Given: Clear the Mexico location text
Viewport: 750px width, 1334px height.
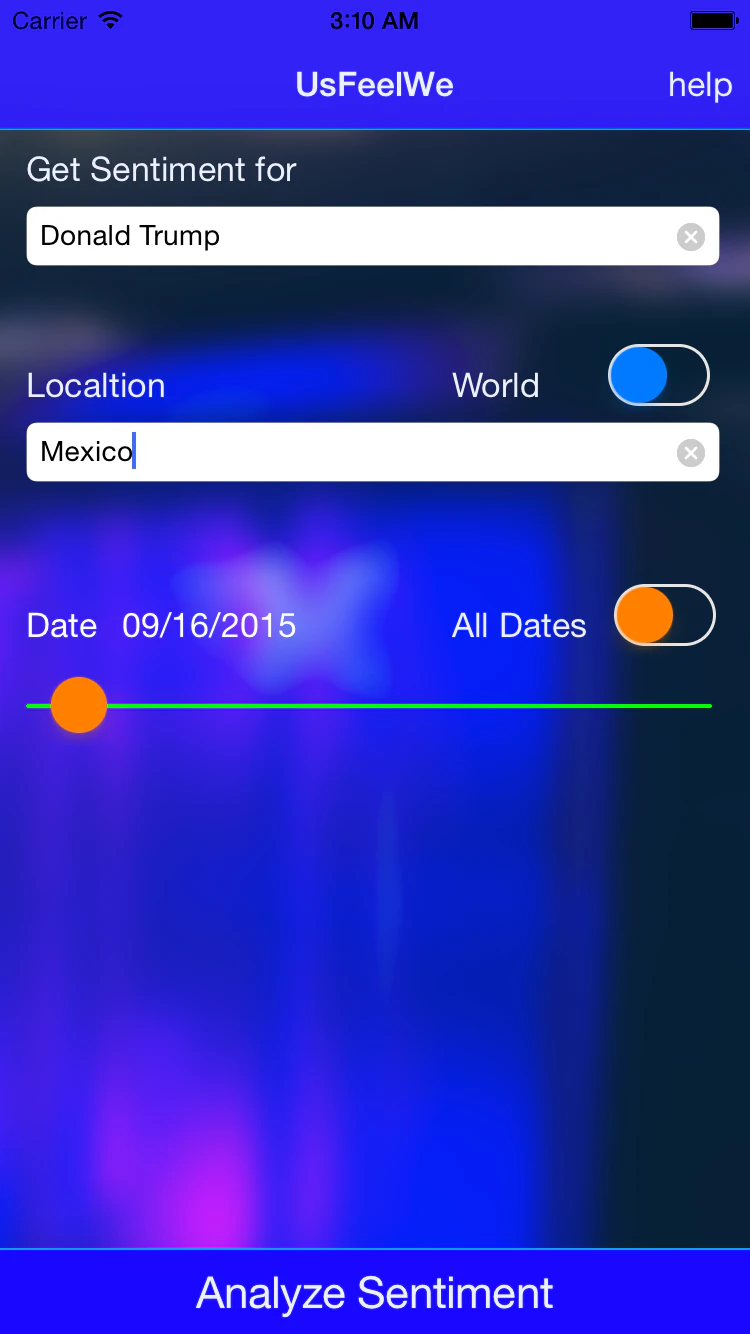Looking at the screenshot, I should (690, 453).
